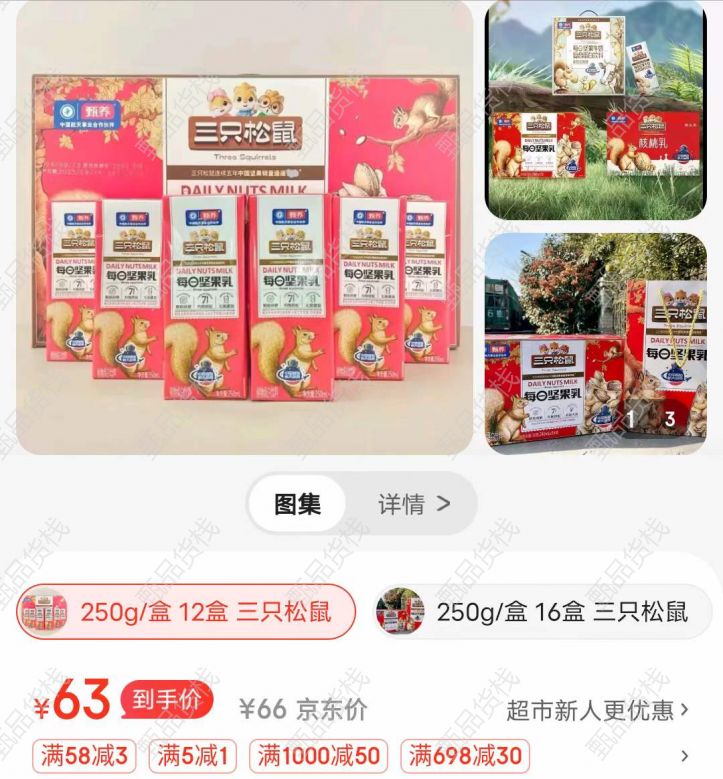Switch to the 图集 tab
Viewport: 723px width, 779px height.
pyautogui.click(x=297, y=504)
